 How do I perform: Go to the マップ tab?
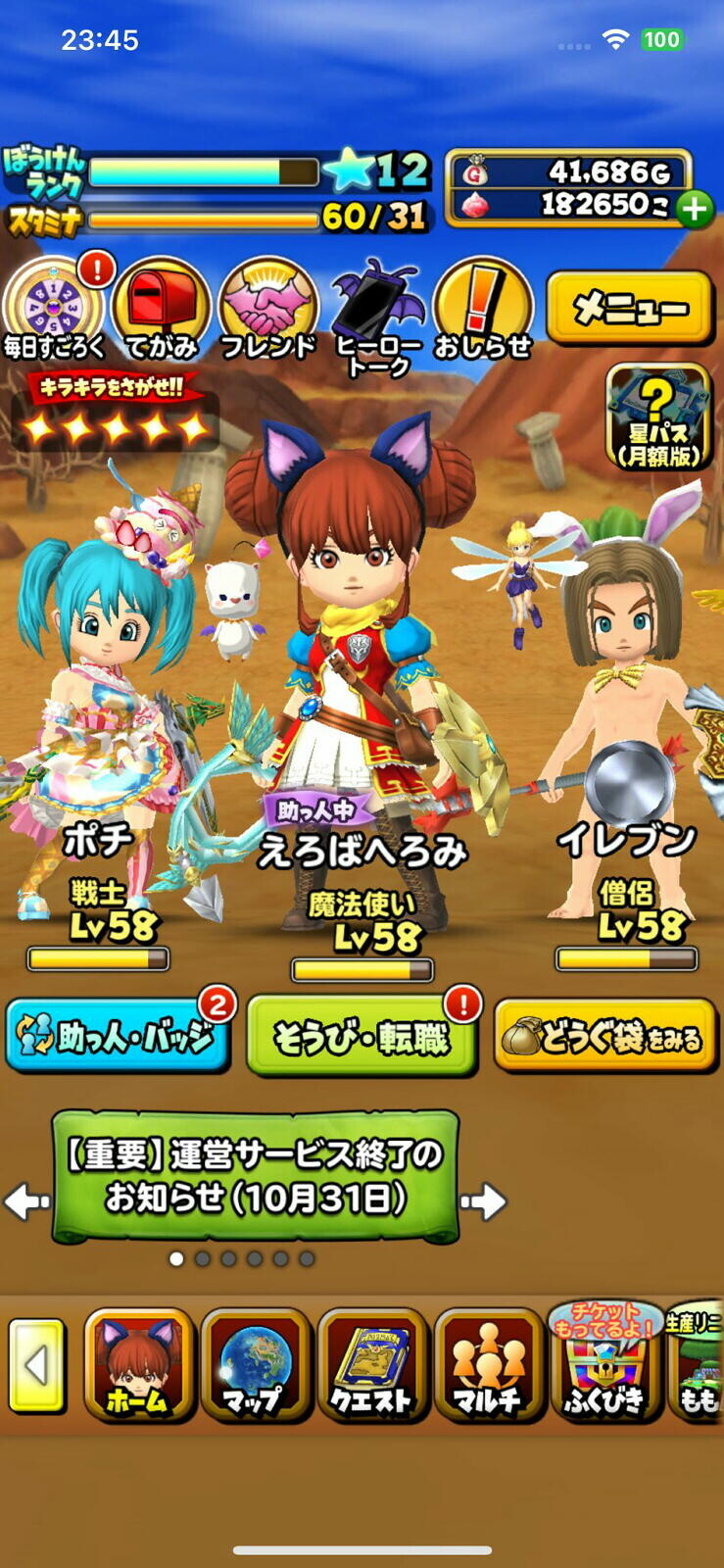coord(255,1365)
